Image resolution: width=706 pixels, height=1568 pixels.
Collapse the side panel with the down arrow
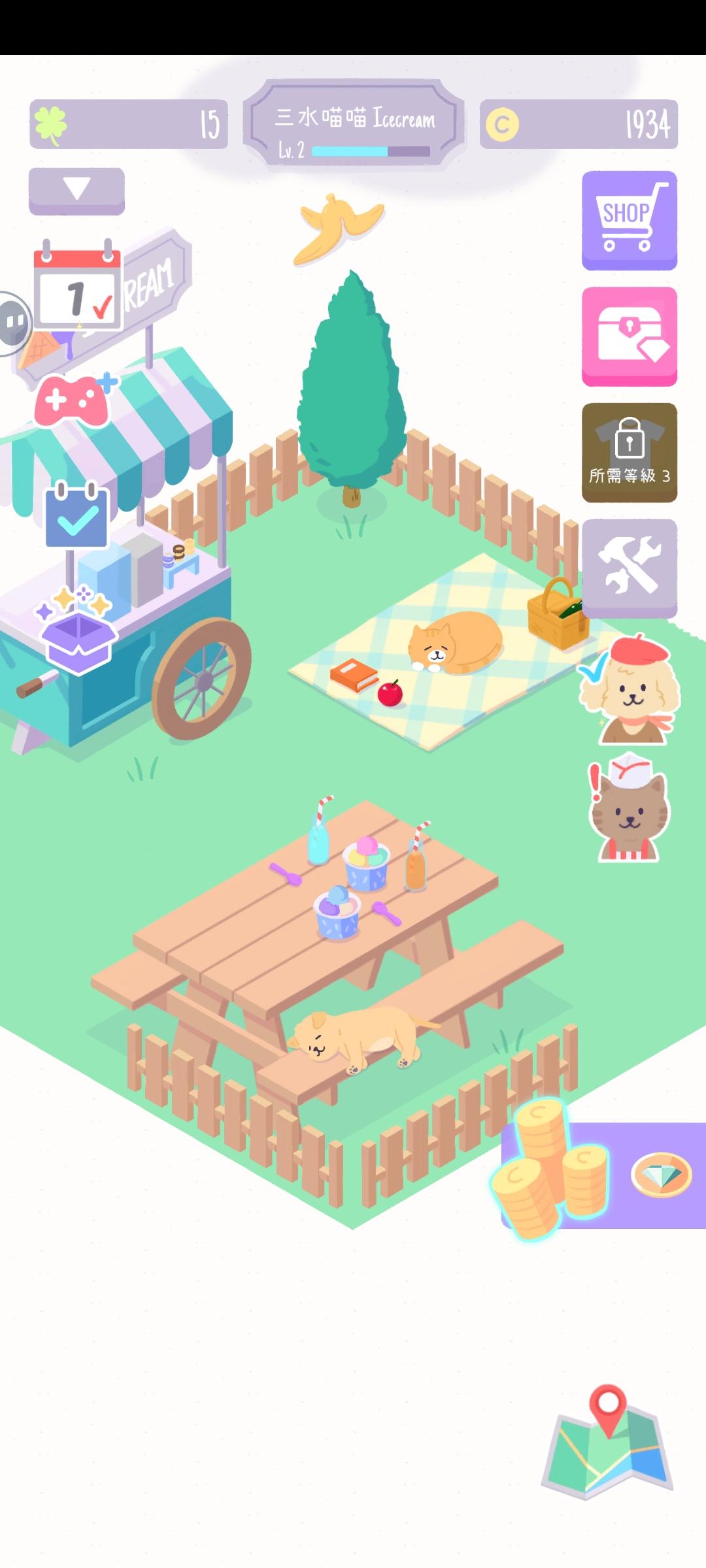coord(76,190)
